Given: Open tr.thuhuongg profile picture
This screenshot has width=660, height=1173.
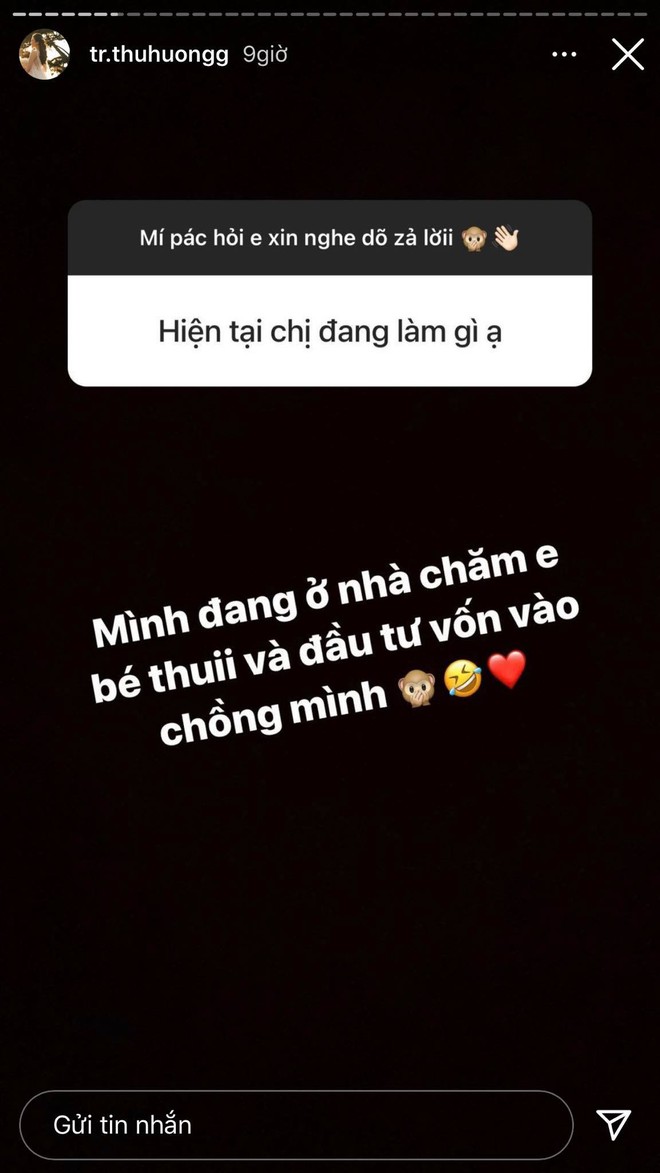Looking at the screenshot, I should point(44,54).
